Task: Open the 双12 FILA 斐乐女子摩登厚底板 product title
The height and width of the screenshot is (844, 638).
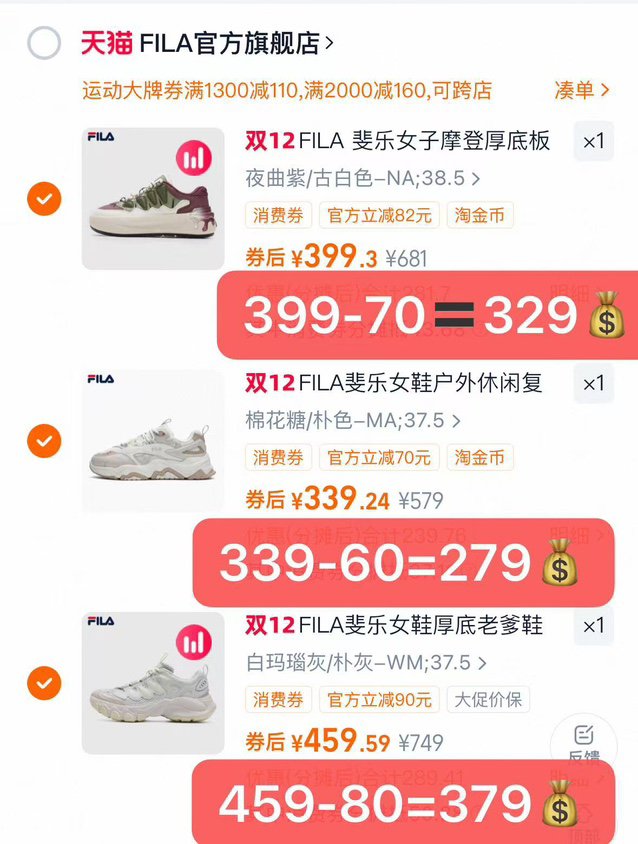Action: tap(398, 141)
